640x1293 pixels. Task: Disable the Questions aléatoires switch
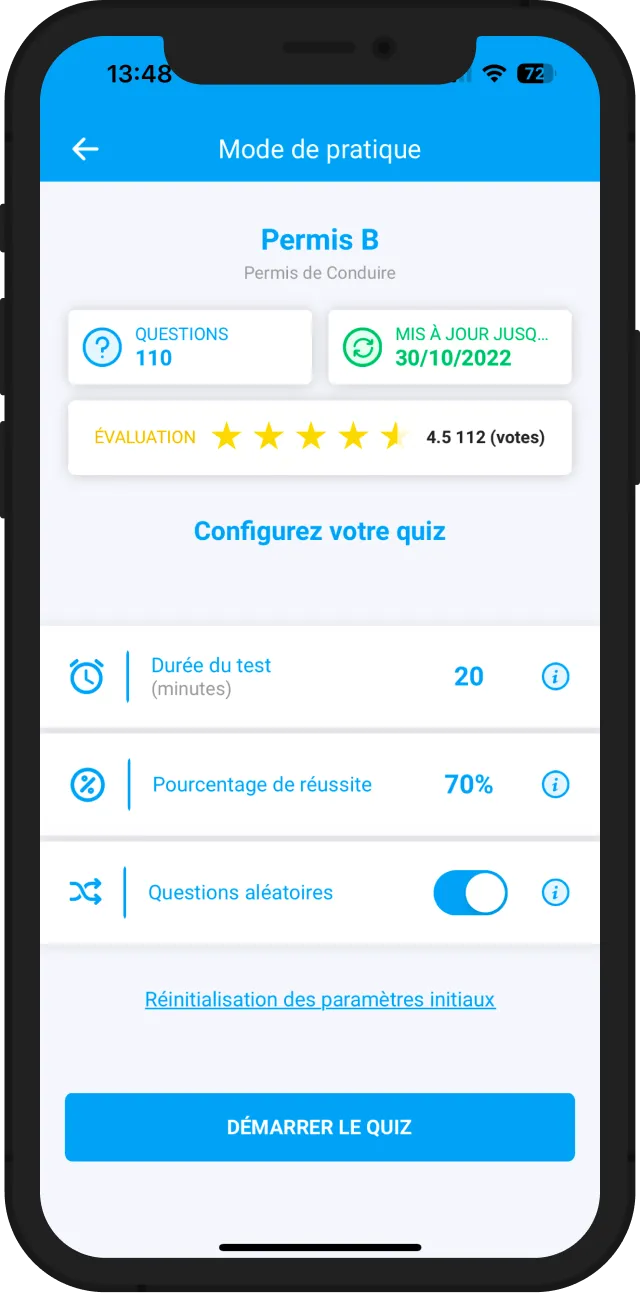point(470,892)
